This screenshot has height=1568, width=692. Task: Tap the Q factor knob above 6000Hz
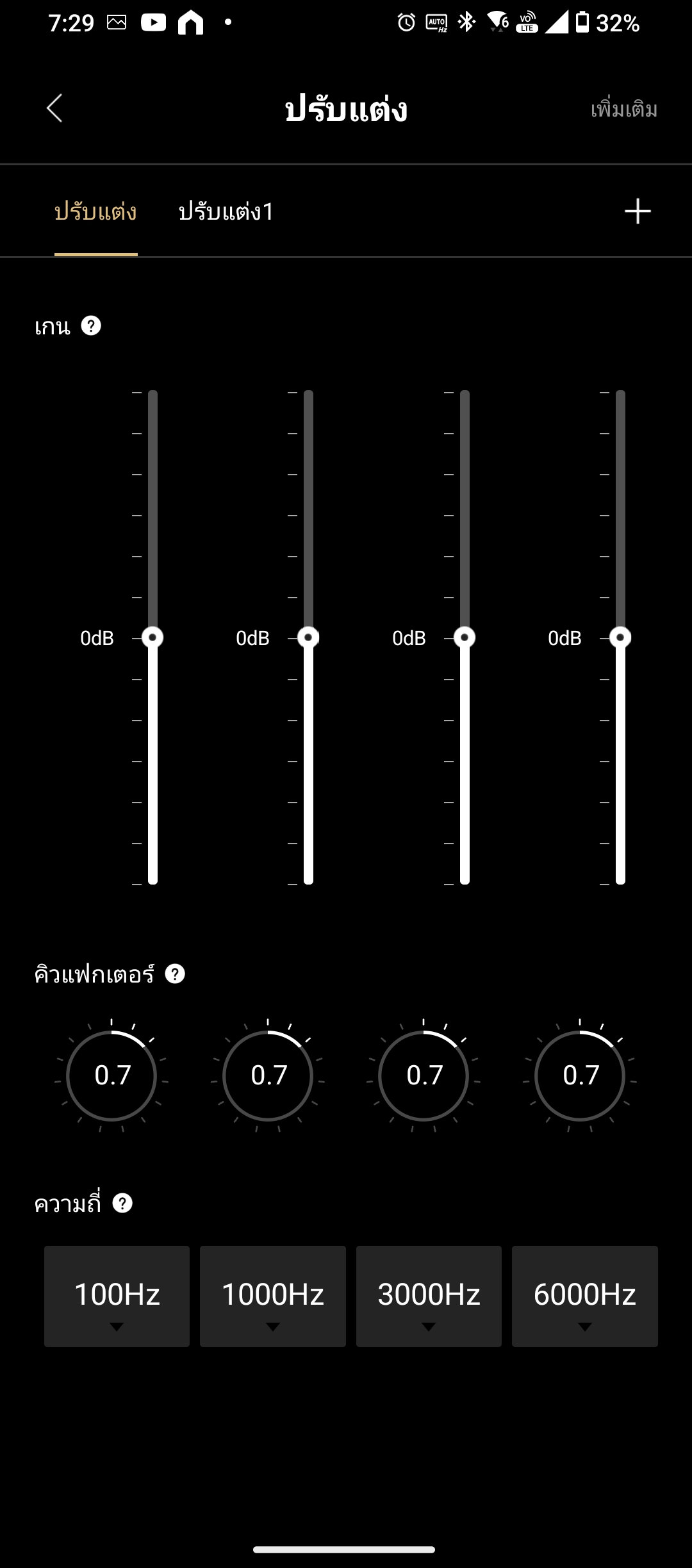(580, 1075)
